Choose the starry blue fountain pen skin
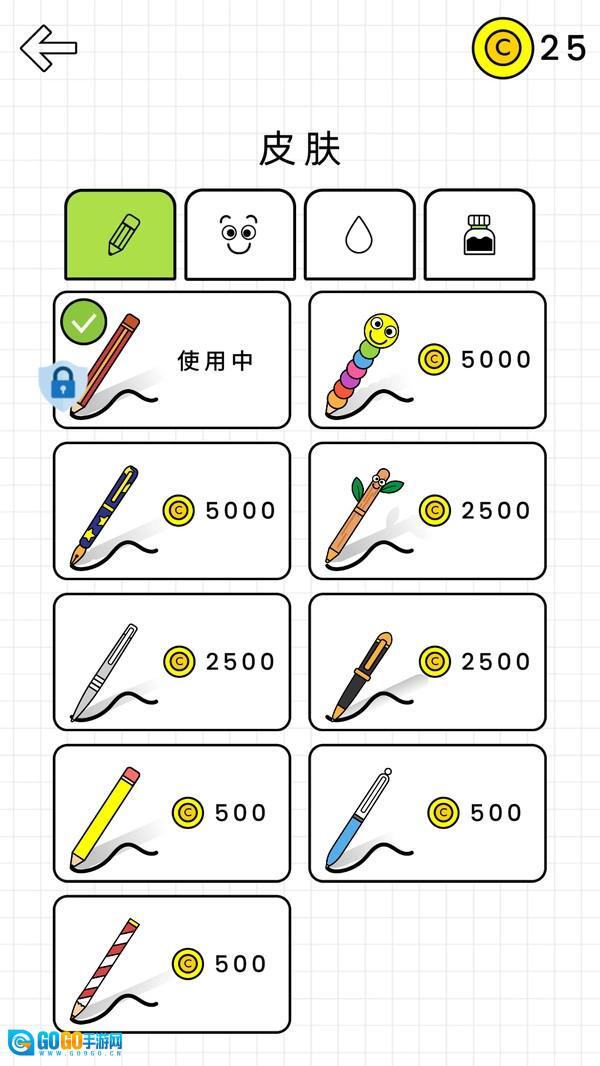600x1066 pixels. click(x=172, y=511)
